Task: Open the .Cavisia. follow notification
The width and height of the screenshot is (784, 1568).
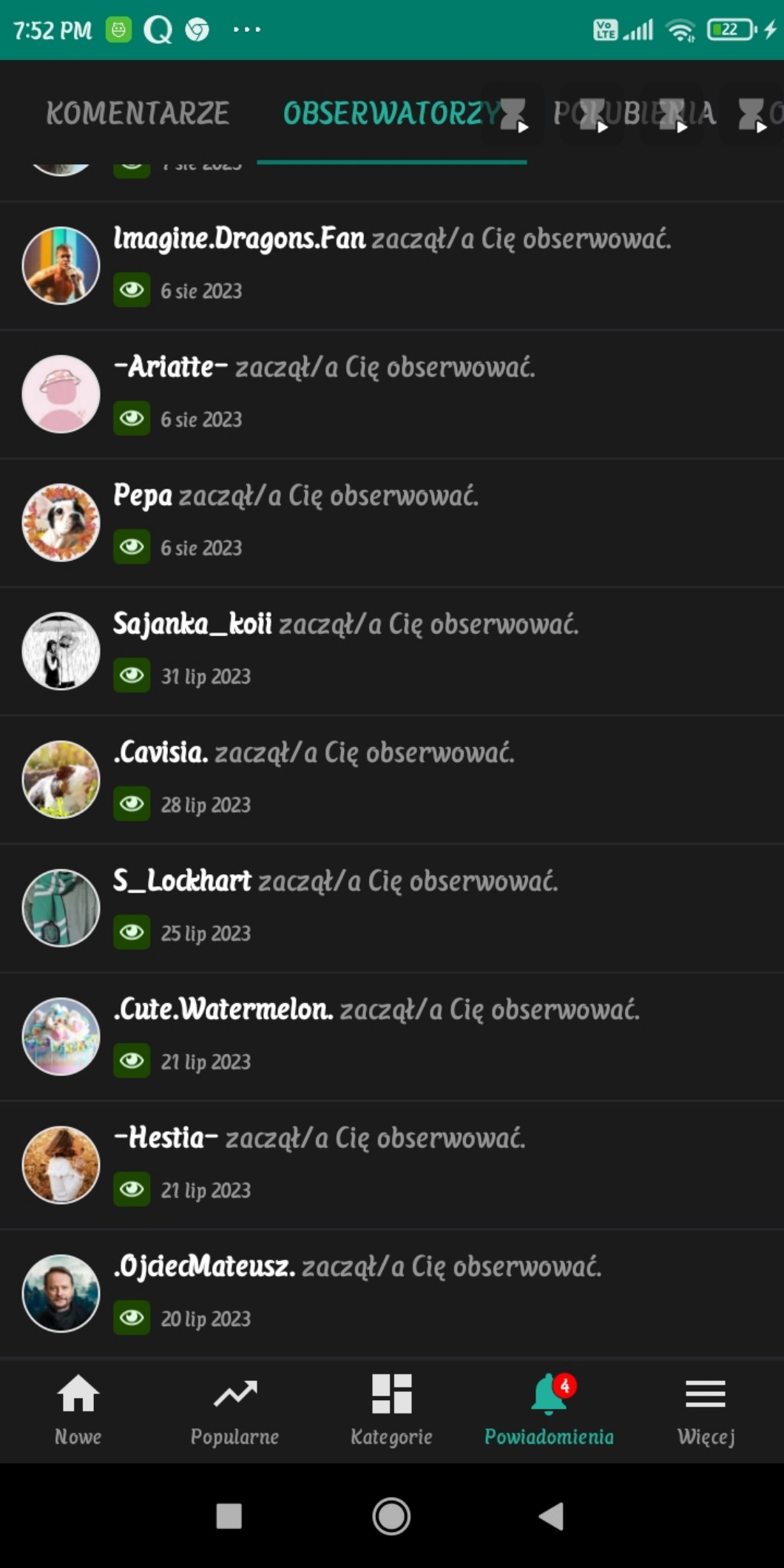Action: (392, 779)
